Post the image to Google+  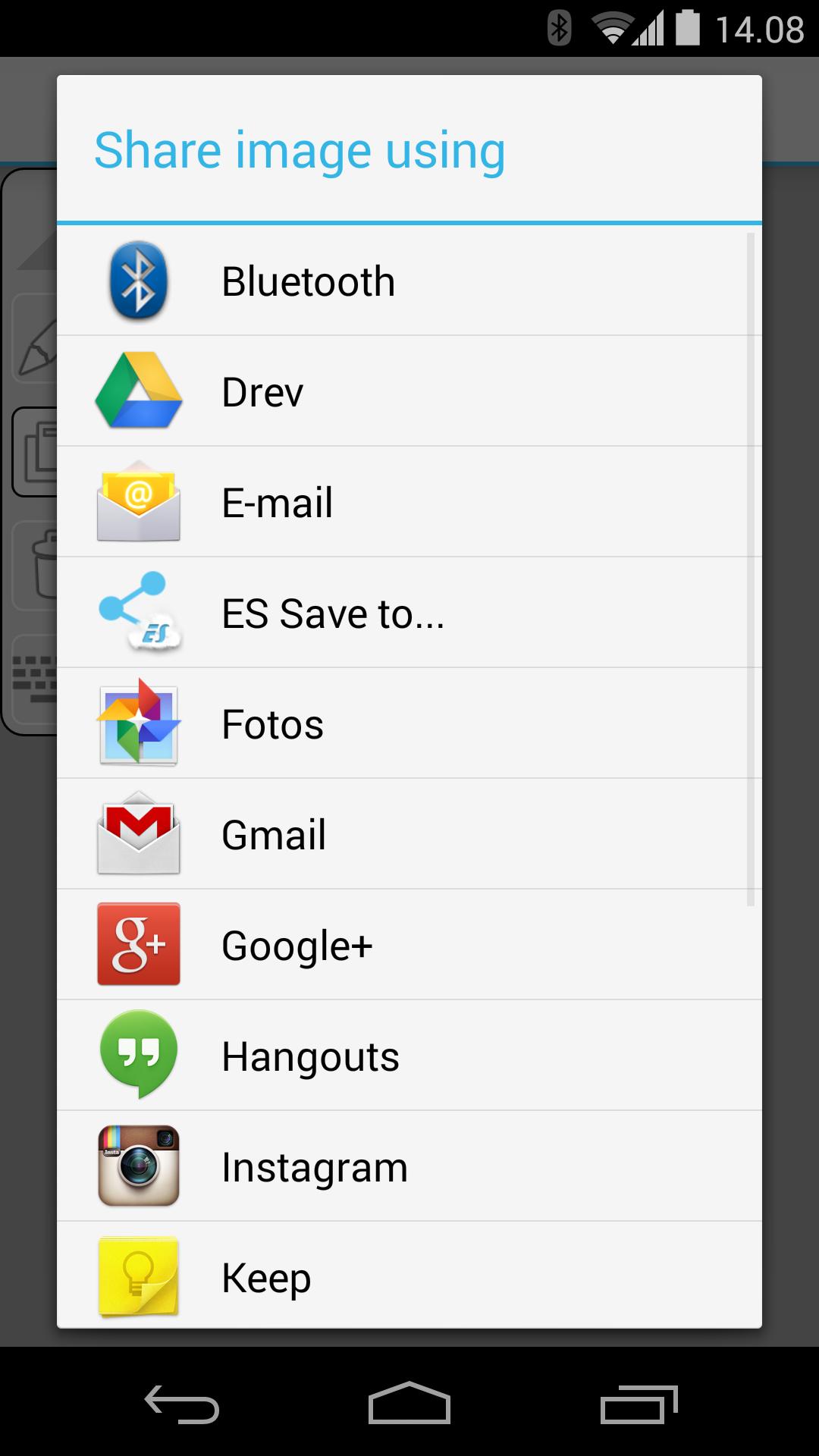click(409, 946)
